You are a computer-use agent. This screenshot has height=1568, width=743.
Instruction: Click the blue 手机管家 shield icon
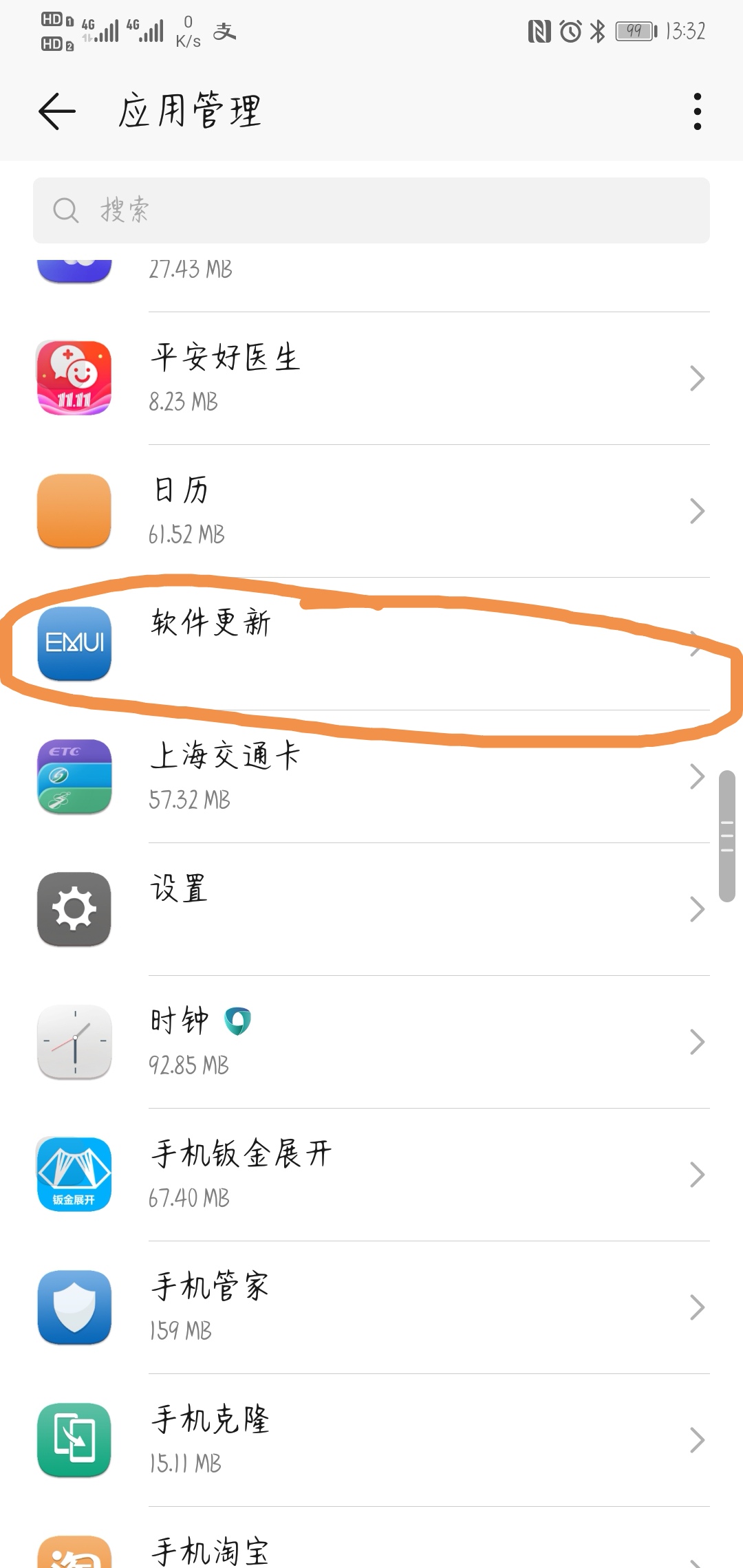click(x=74, y=1307)
